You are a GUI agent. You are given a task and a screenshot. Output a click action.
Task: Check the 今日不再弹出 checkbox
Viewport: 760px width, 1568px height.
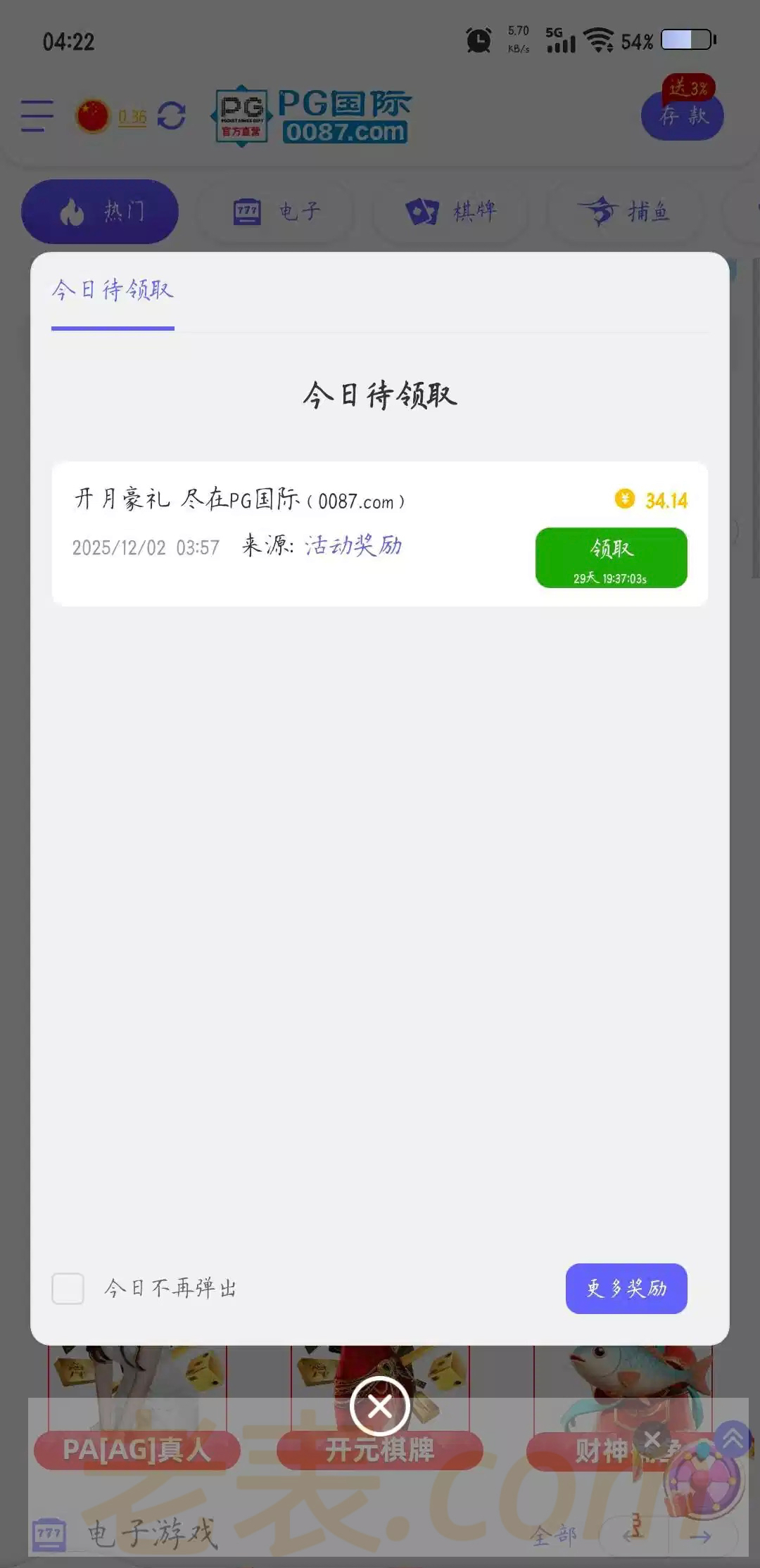(x=68, y=1288)
